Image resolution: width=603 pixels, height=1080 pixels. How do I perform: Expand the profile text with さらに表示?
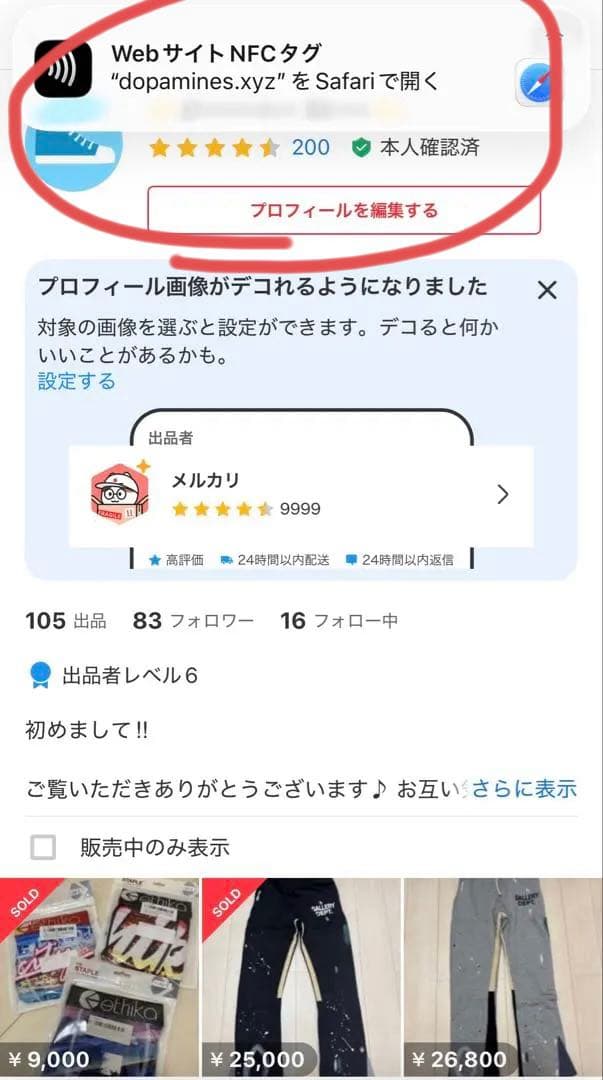524,788
